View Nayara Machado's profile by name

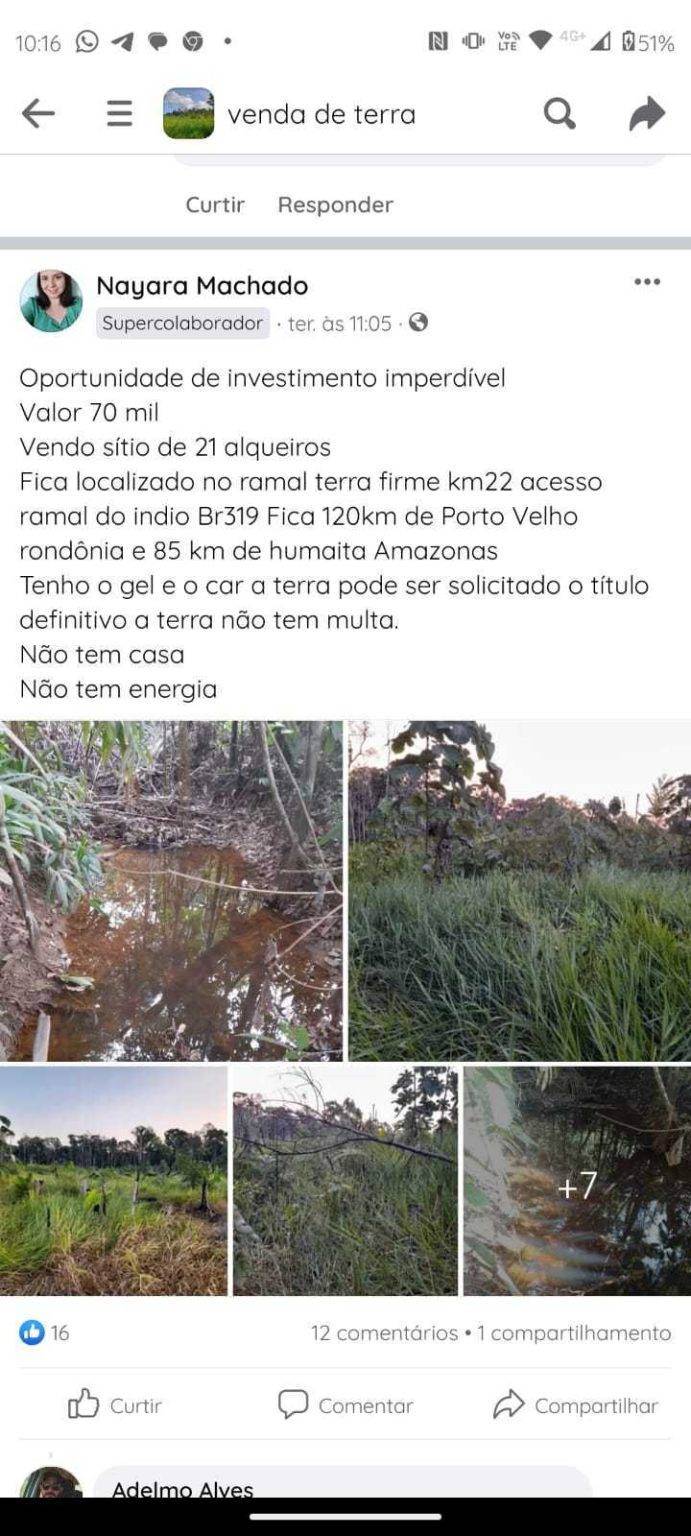[202, 286]
